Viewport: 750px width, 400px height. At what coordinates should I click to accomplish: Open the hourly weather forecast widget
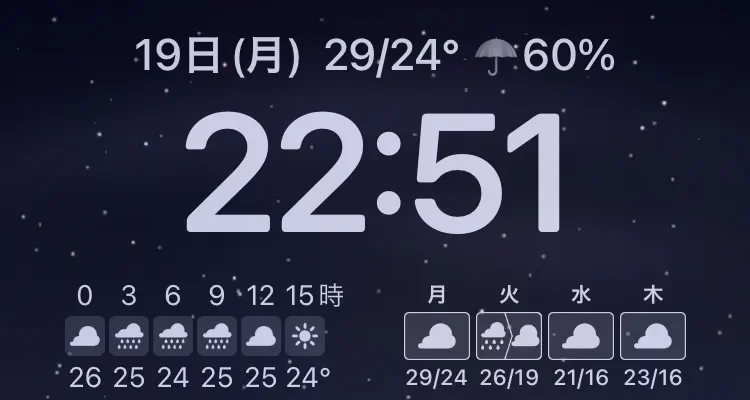(203, 337)
